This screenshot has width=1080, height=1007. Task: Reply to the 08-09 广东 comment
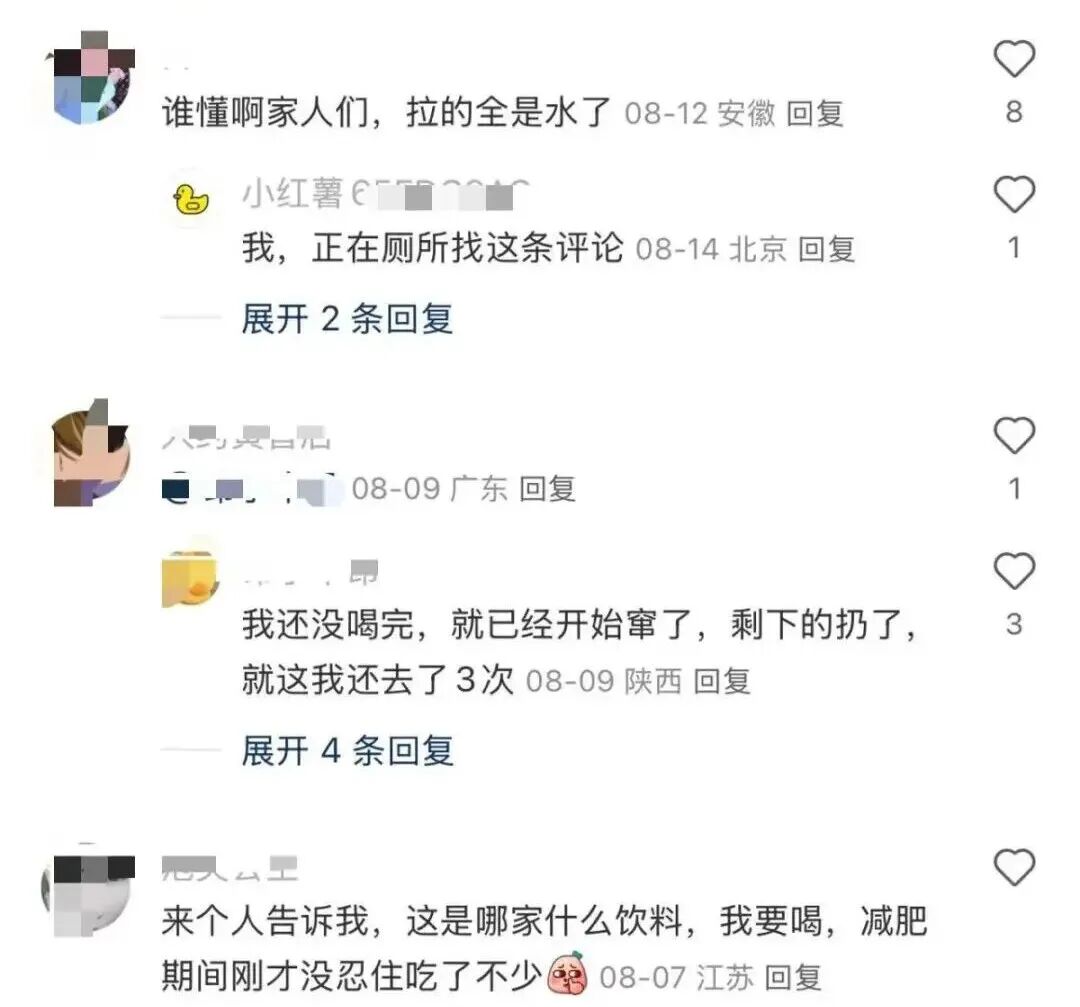[548, 489]
